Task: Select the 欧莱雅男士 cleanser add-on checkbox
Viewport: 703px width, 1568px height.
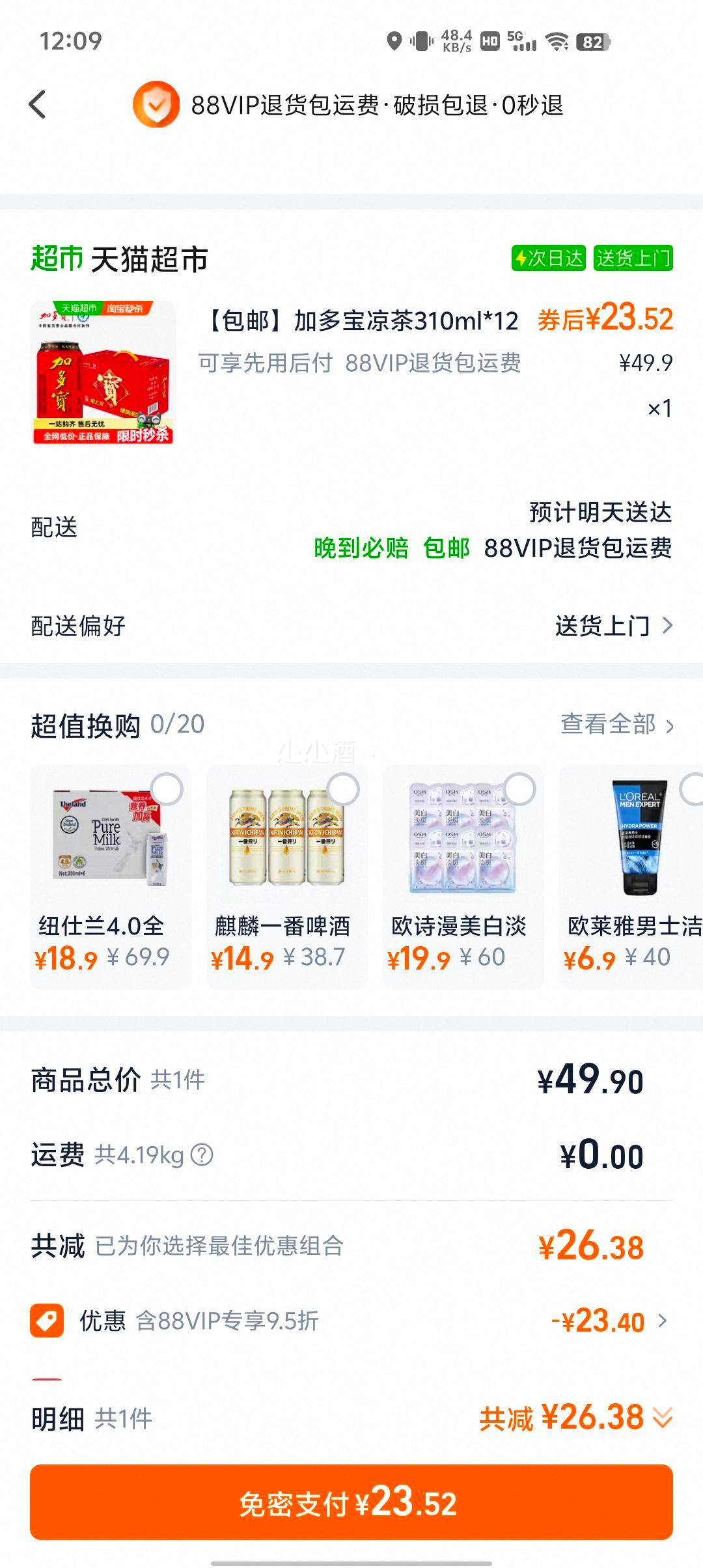Action: pos(693,789)
